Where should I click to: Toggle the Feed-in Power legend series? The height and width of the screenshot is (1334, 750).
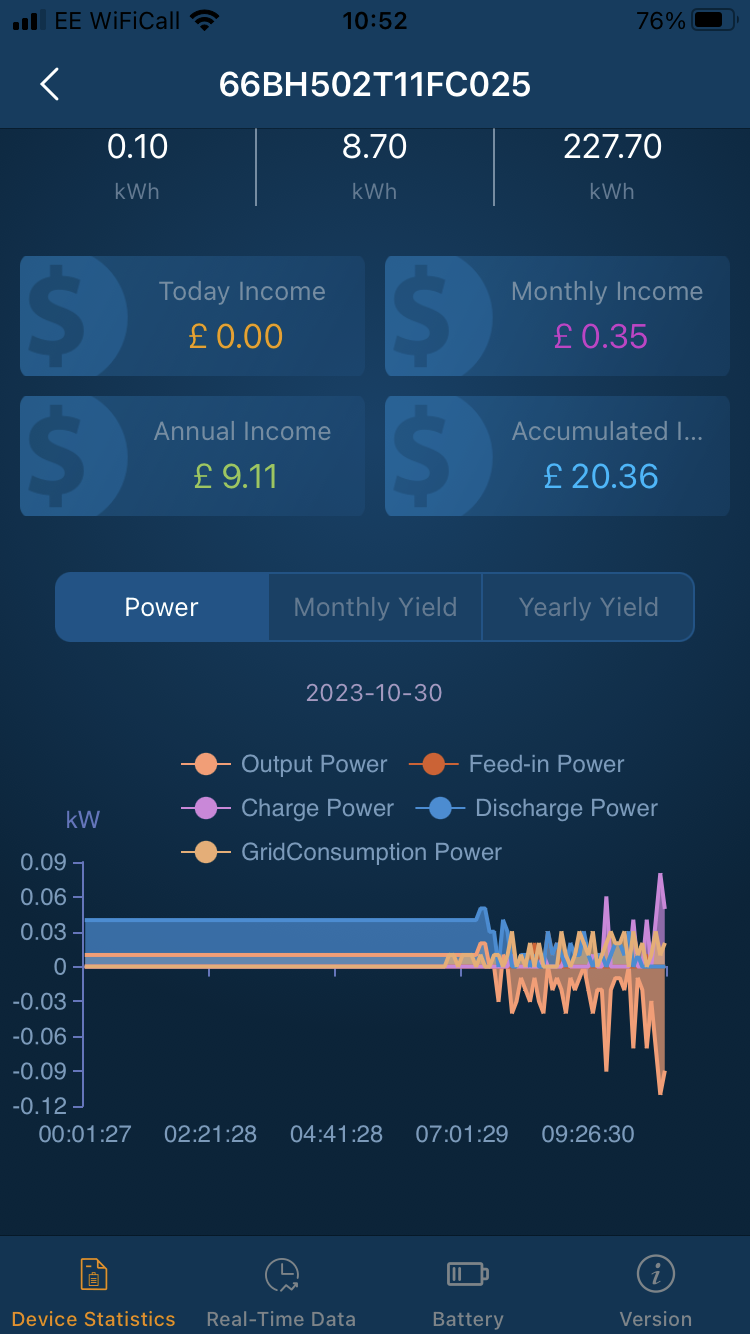click(x=517, y=764)
